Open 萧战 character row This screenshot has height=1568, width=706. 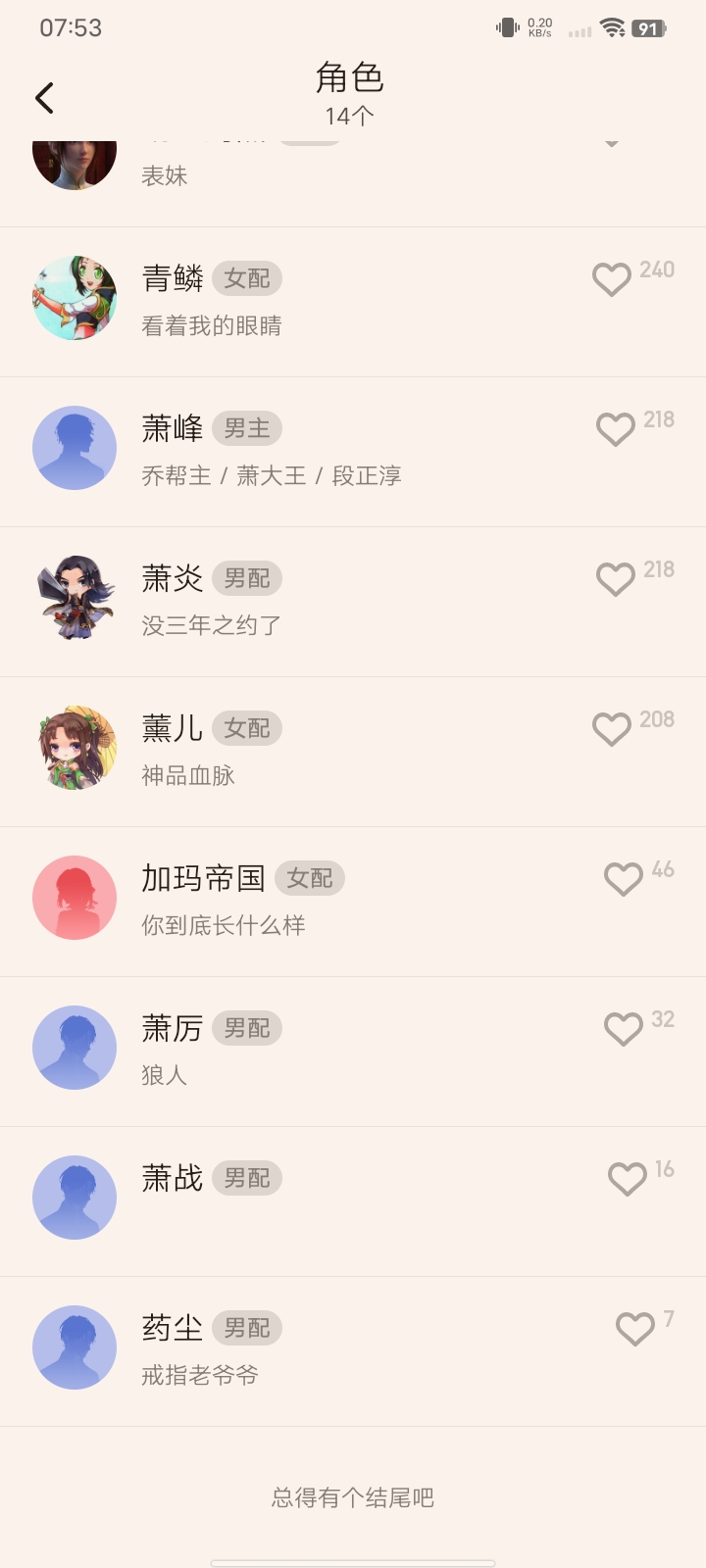353,1201
